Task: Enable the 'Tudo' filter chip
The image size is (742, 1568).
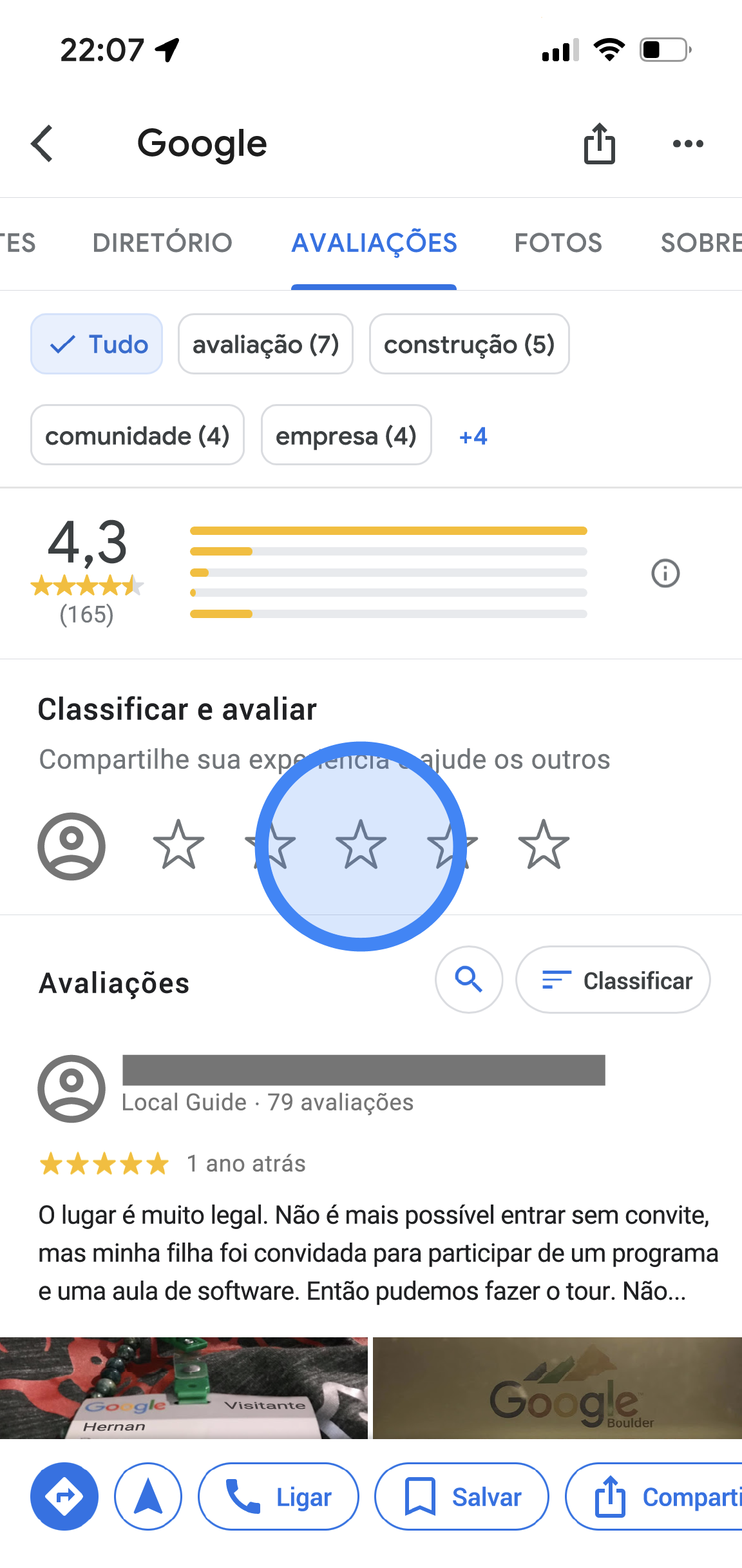Action: pyautogui.click(x=97, y=344)
